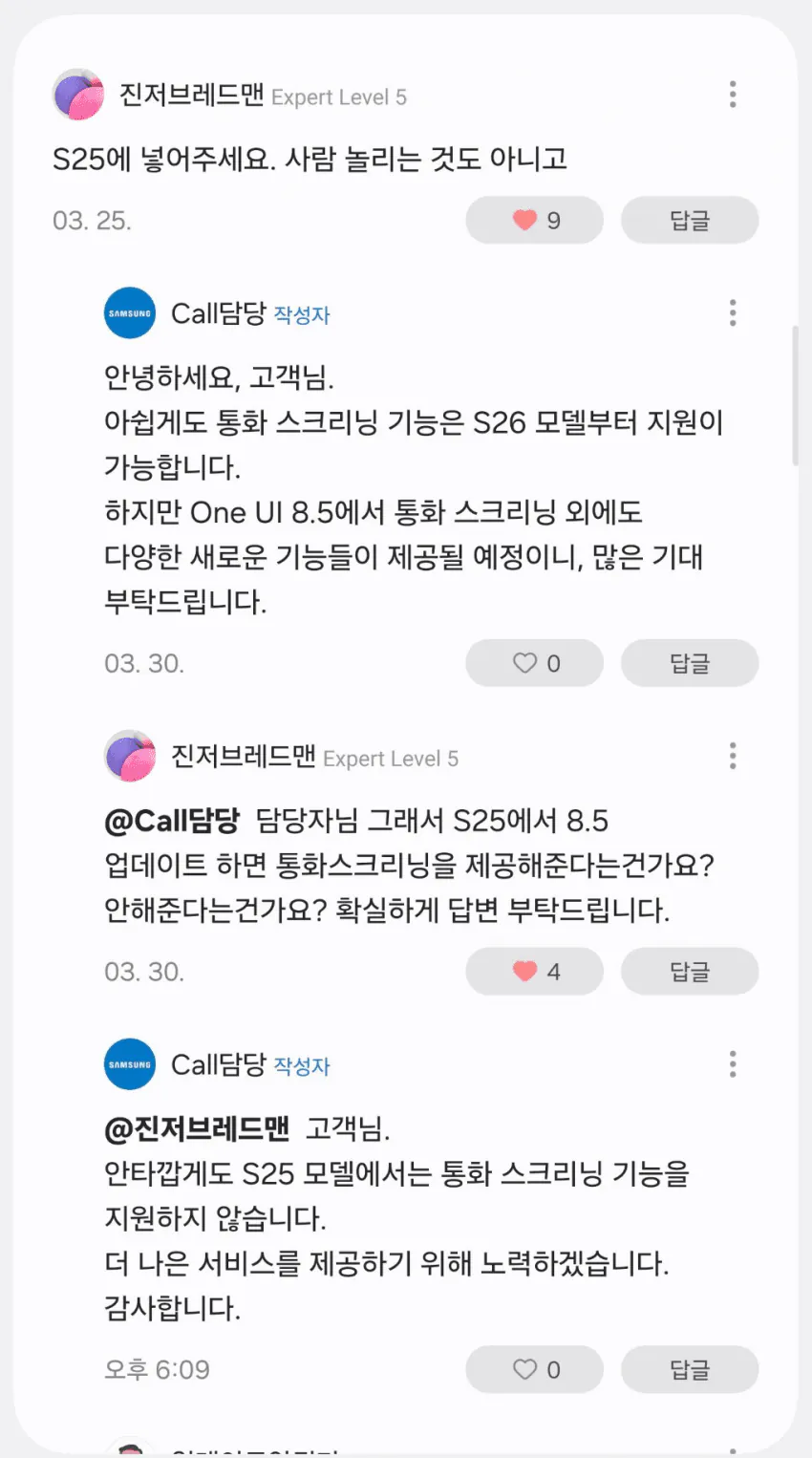Like Call담당's reply showing 0 hearts
Screen dimensions: 812x1458
click(x=534, y=663)
